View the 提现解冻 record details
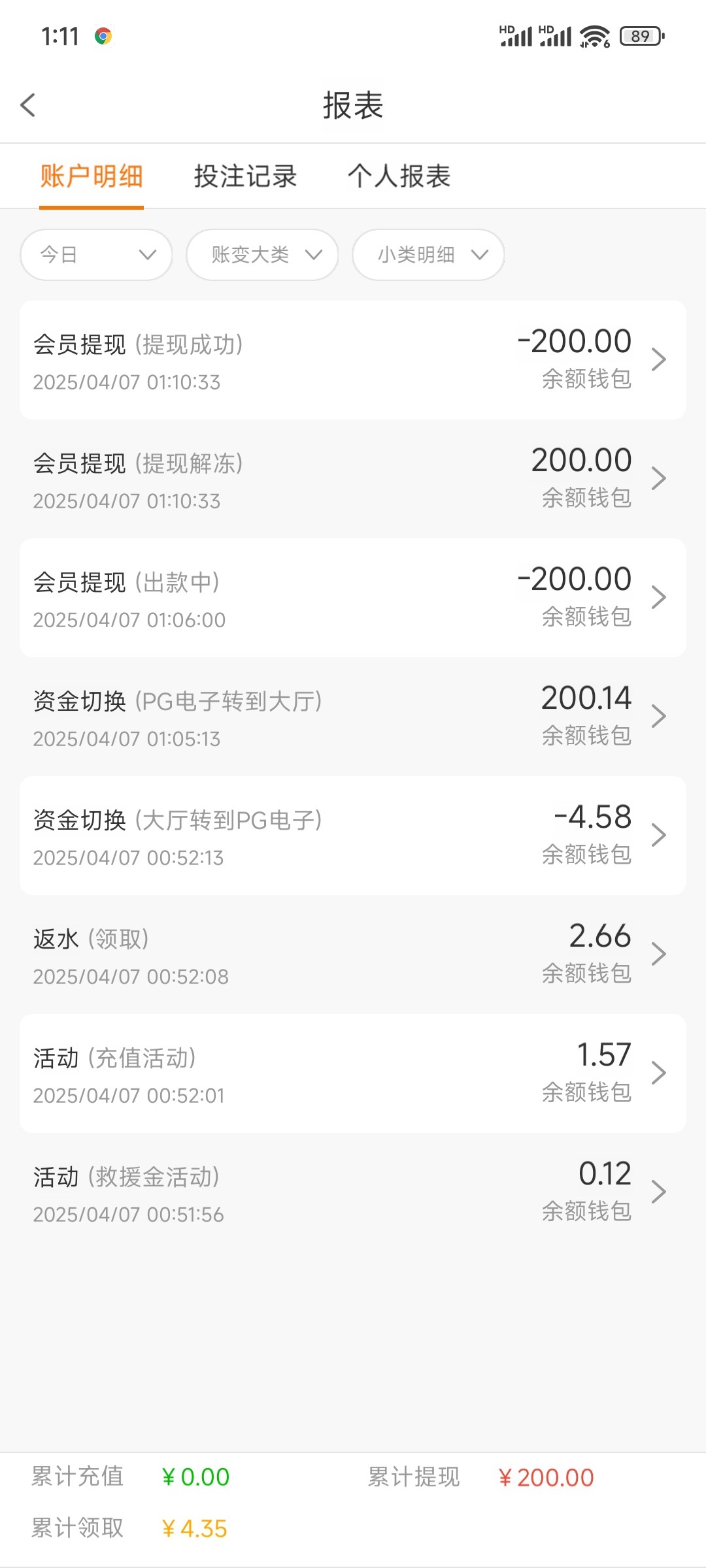Screen dimensions: 706x1568 pos(353,479)
